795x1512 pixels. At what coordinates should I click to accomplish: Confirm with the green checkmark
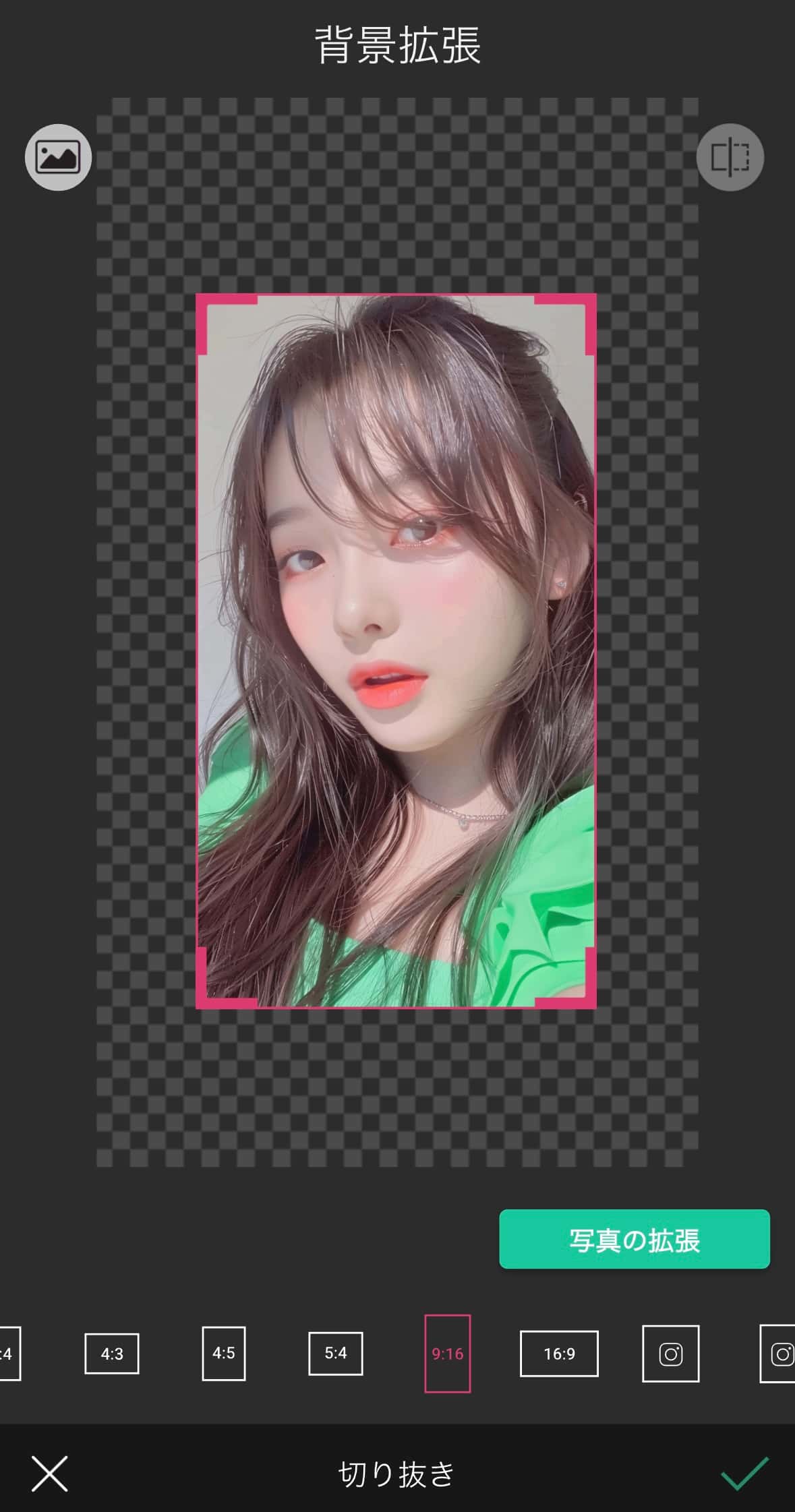click(744, 1474)
